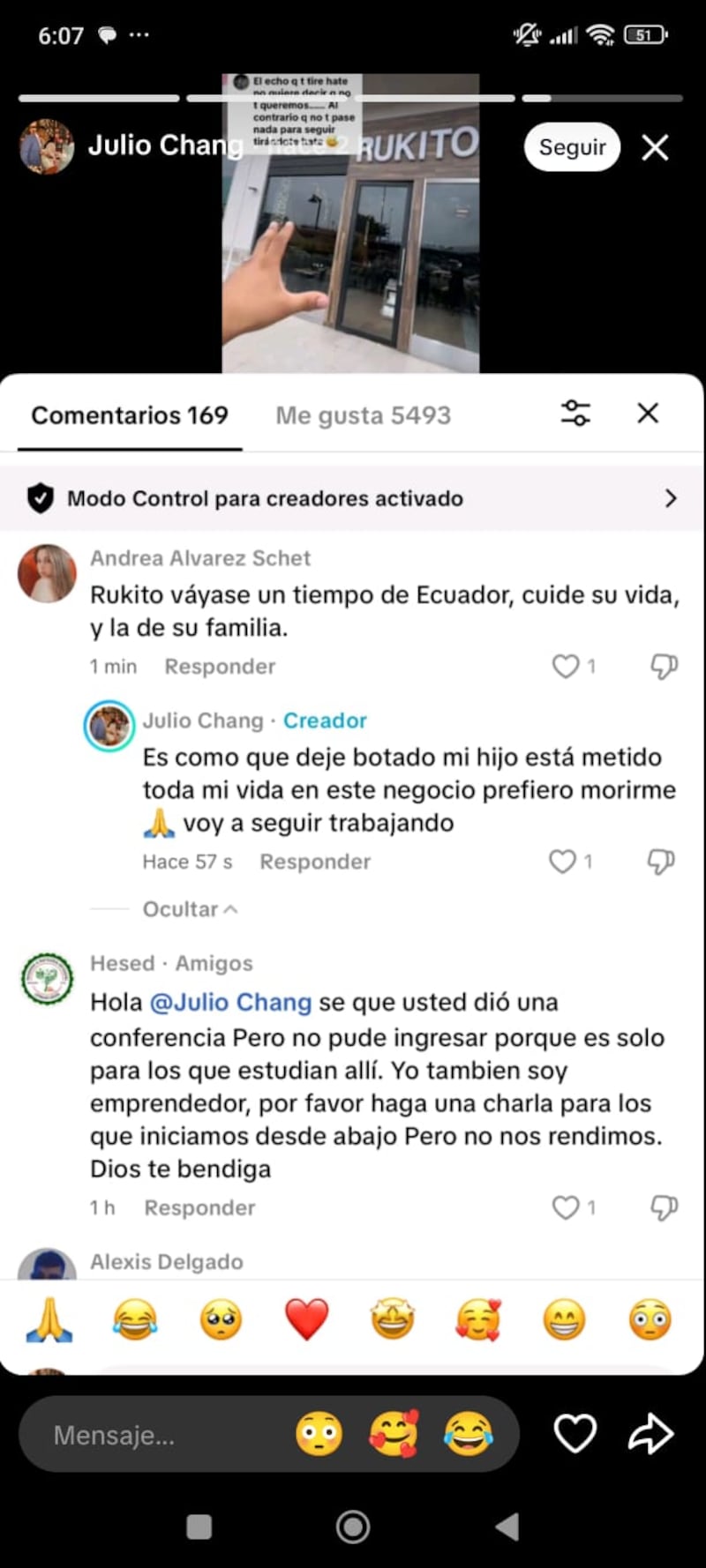Follow Julio Chang with the Seguir button
This screenshot has width=706, height=1568.
(x=572, y=147)
